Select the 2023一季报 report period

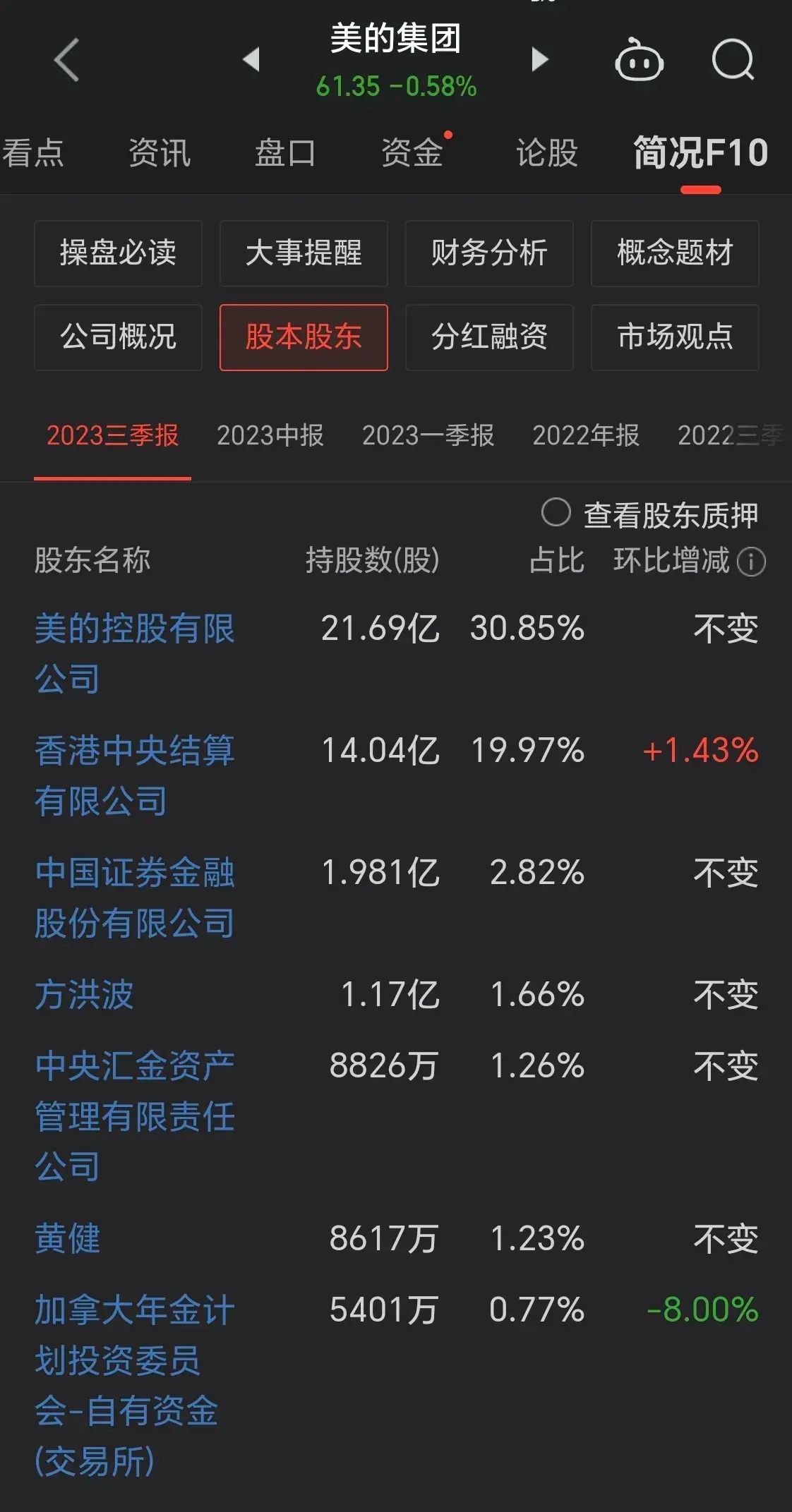(x=428, y=436)
